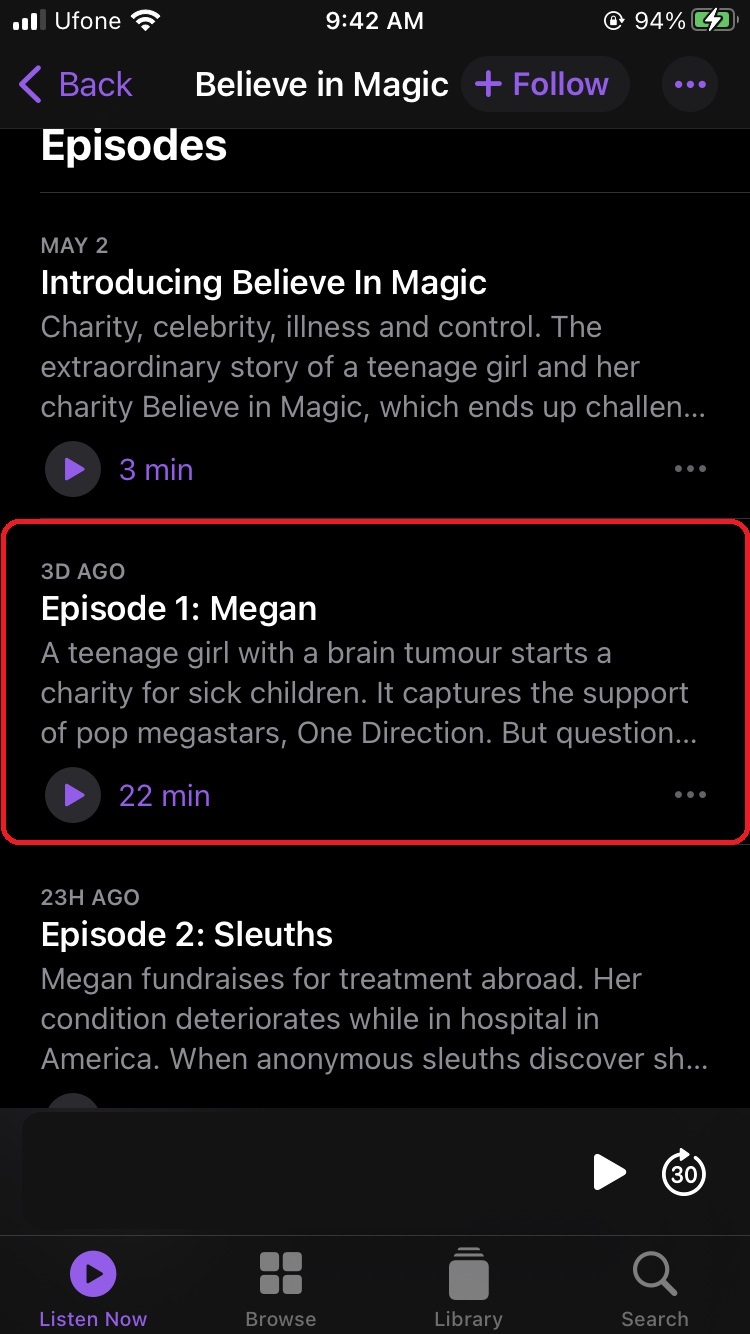Image resolution: width=750 pixels, height=1334 pixels.
Task: Switch to the Search tab
Action: [x=655, y=1288]
